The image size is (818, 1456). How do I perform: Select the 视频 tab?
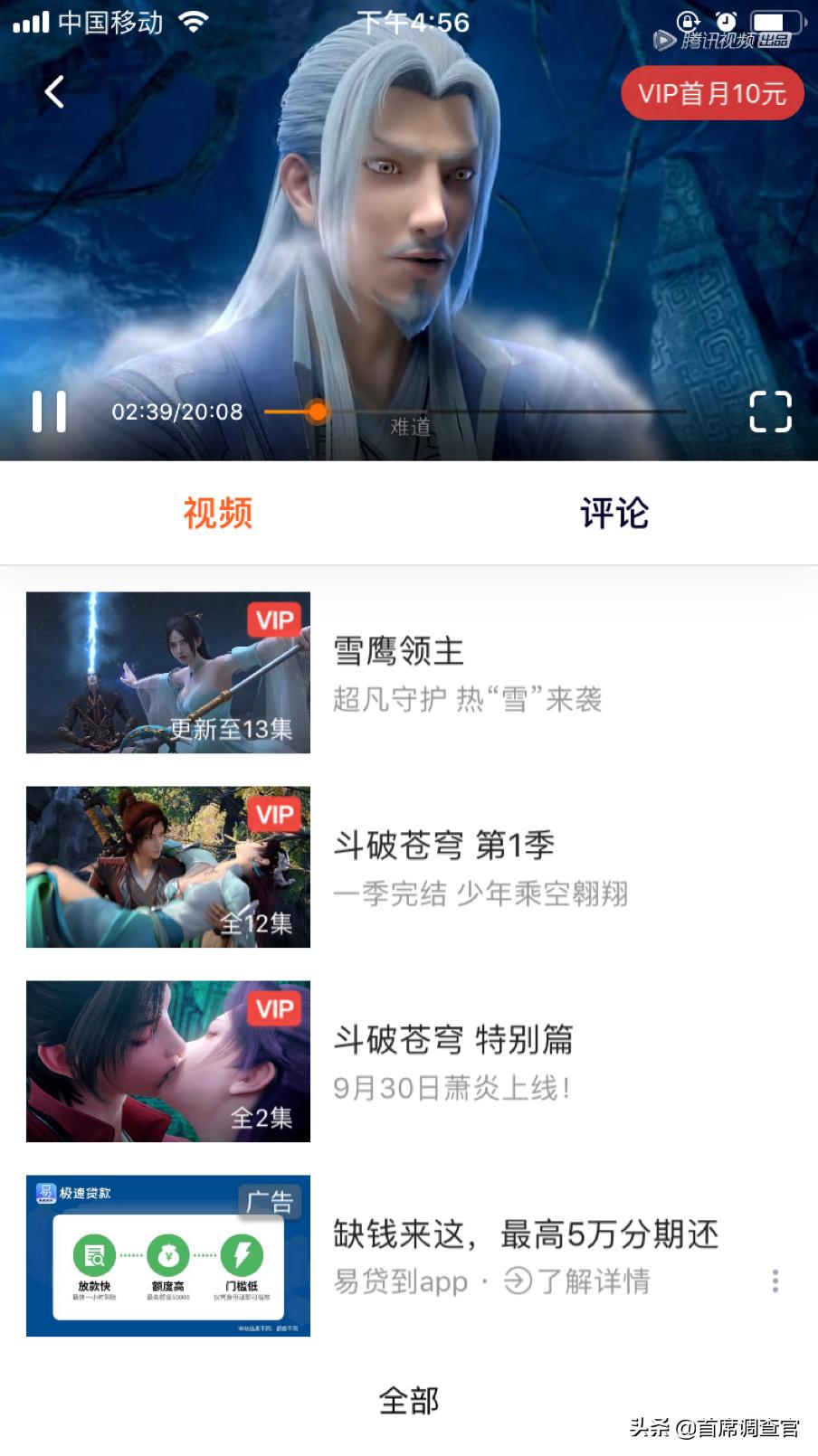(217, 512)
